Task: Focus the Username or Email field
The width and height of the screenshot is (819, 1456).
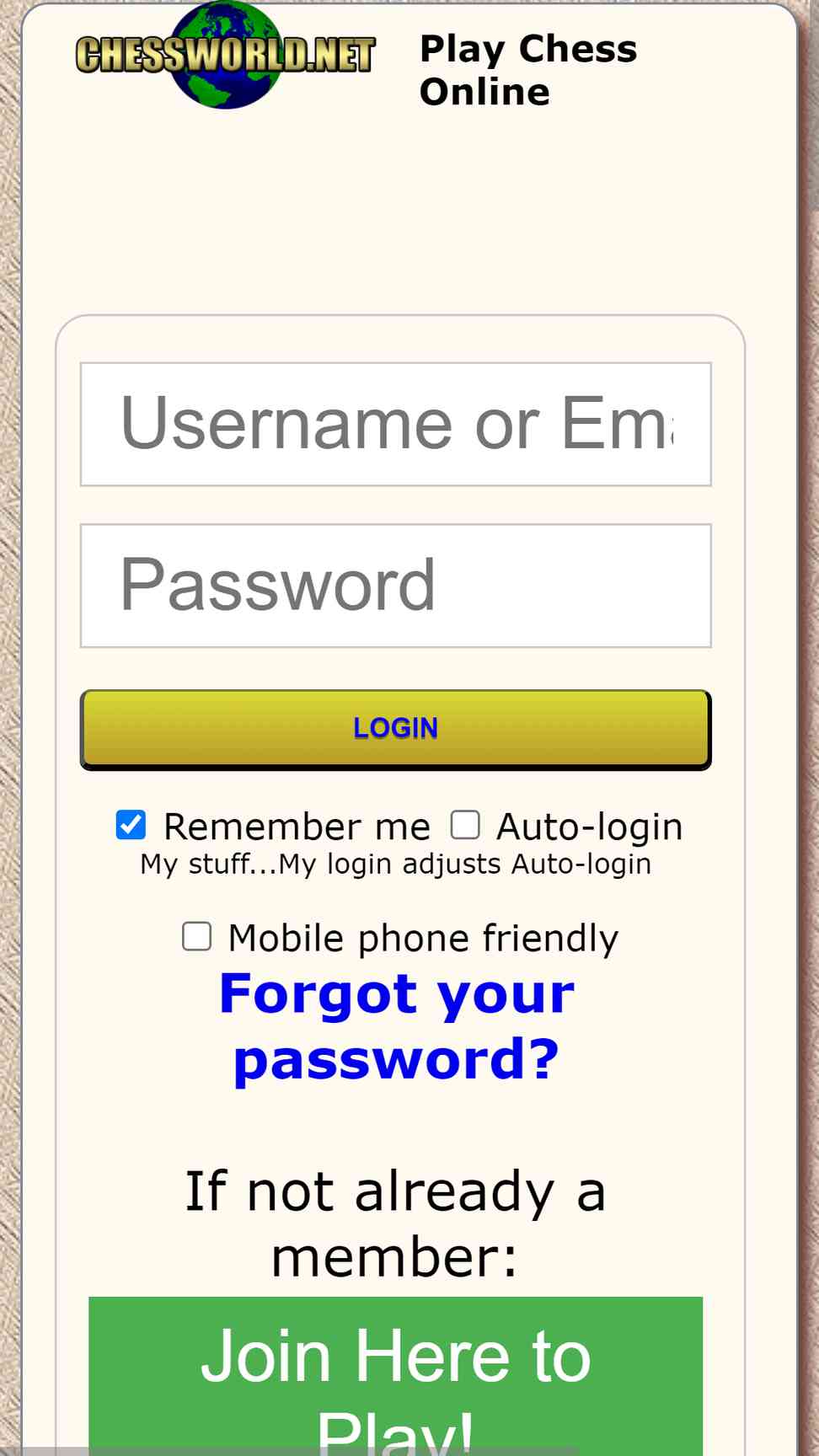Action: [395, 425]
